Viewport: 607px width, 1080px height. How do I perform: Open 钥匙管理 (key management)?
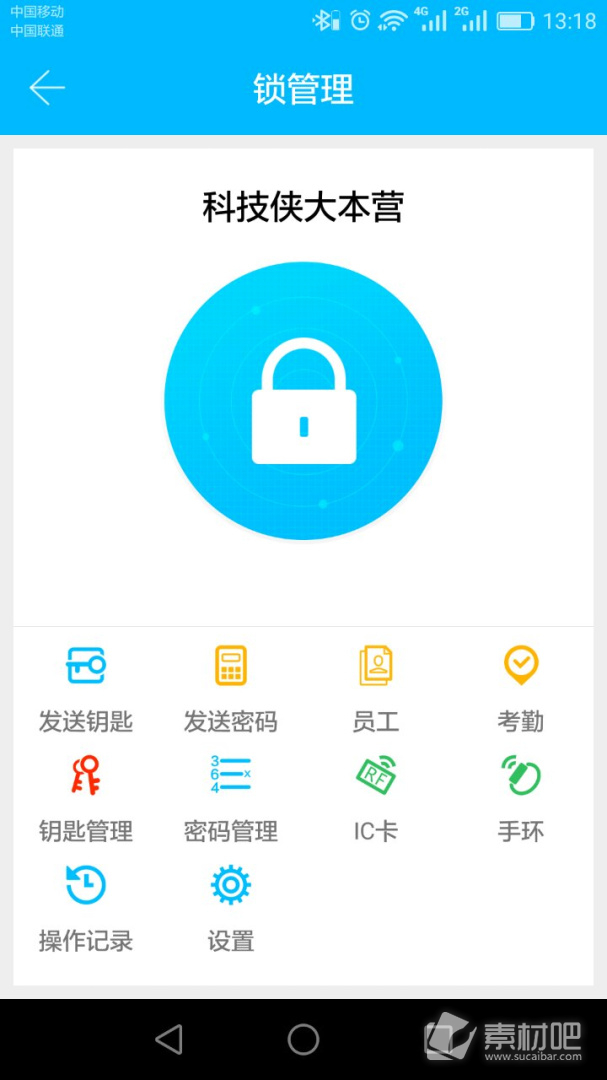point(86,798)
